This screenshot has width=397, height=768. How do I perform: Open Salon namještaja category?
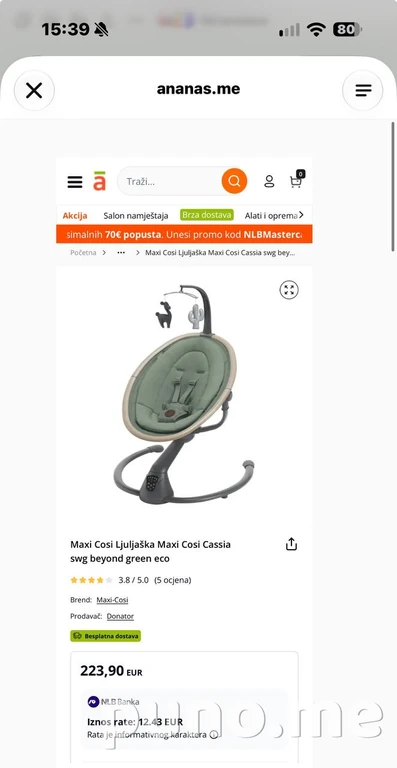(x=136, y=216)
